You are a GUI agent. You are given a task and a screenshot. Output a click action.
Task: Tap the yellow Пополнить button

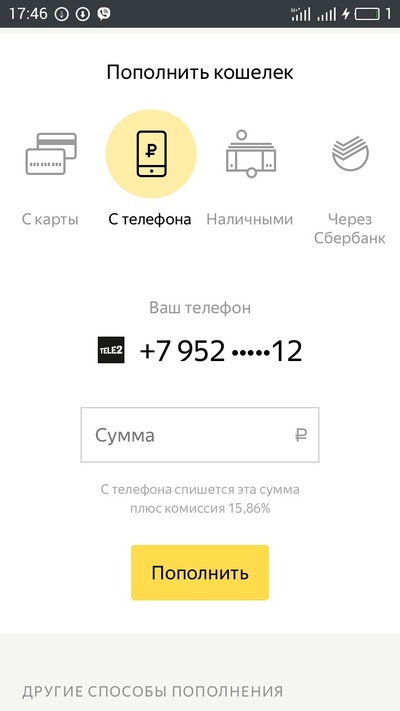(x=200, y=573)
